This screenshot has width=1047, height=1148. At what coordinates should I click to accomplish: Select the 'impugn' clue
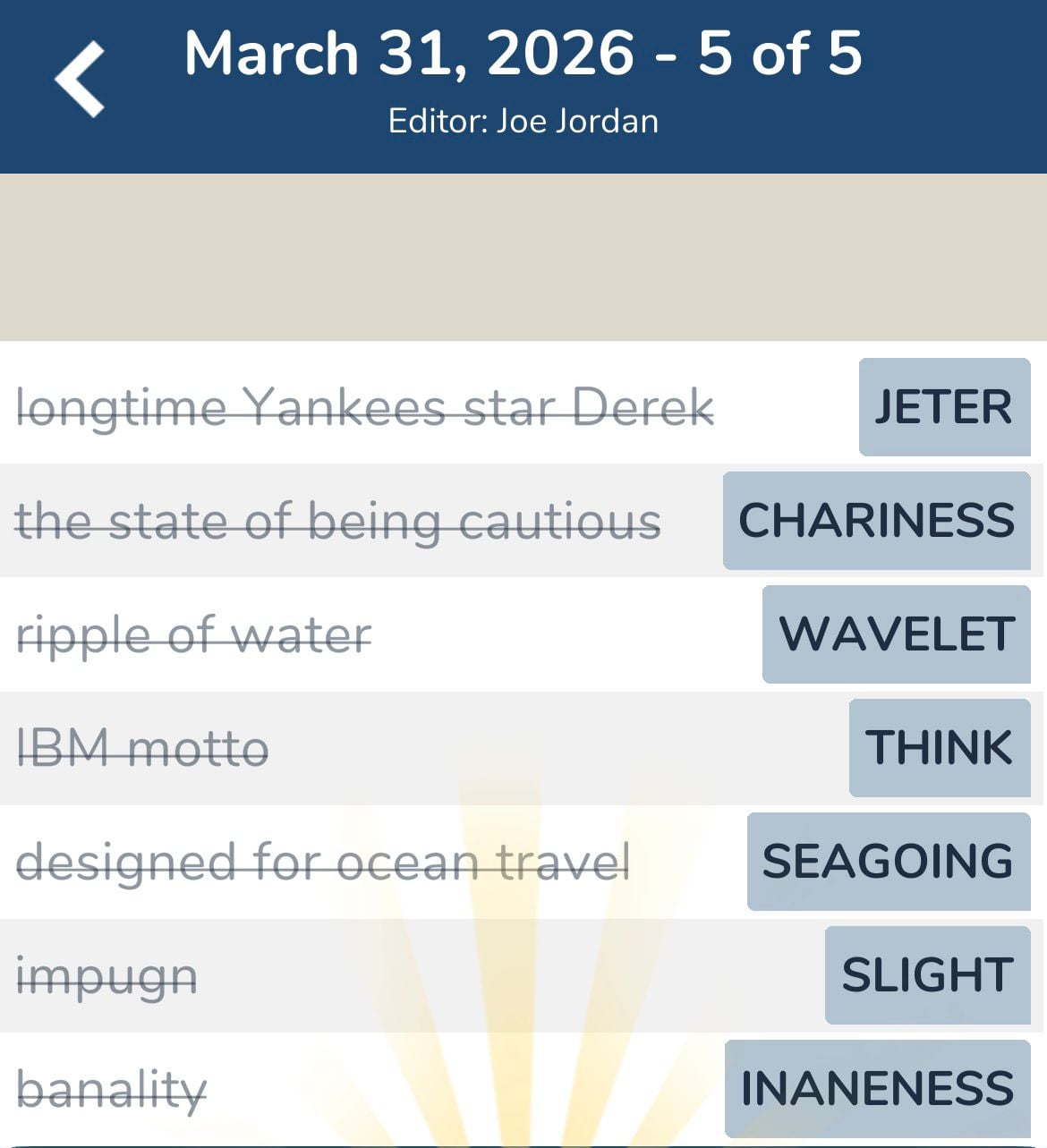pyautogui.click(x=107, y=976)
